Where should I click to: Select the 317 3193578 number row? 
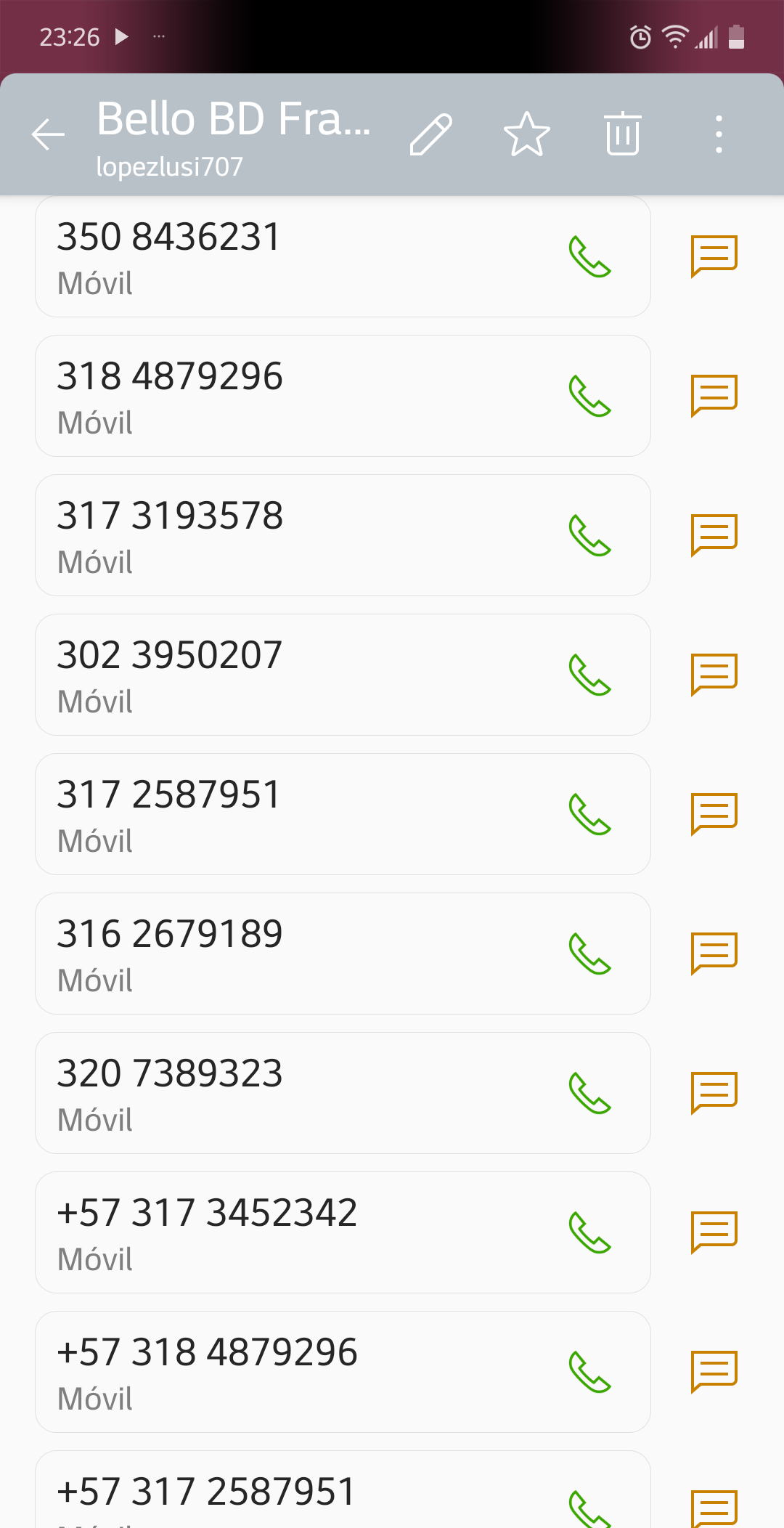point(343,535)
